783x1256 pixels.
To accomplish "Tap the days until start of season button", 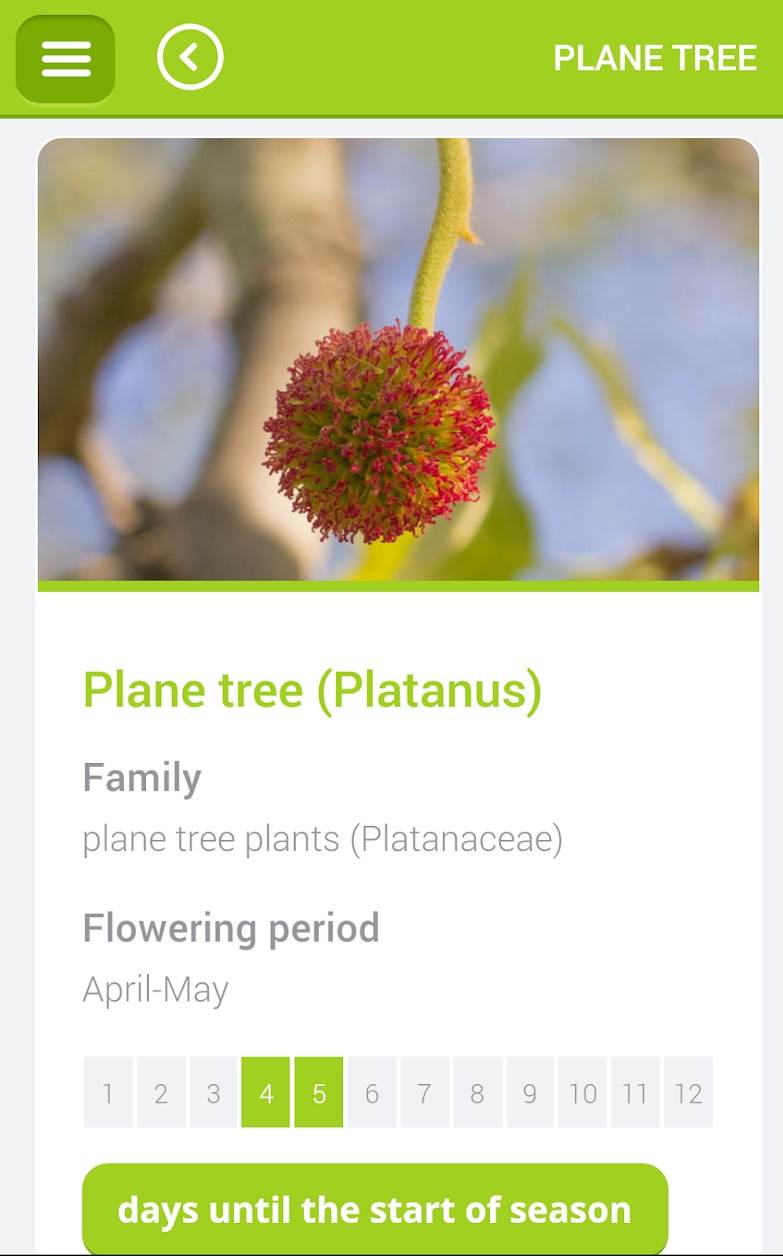I will (x=375, y=1208).
